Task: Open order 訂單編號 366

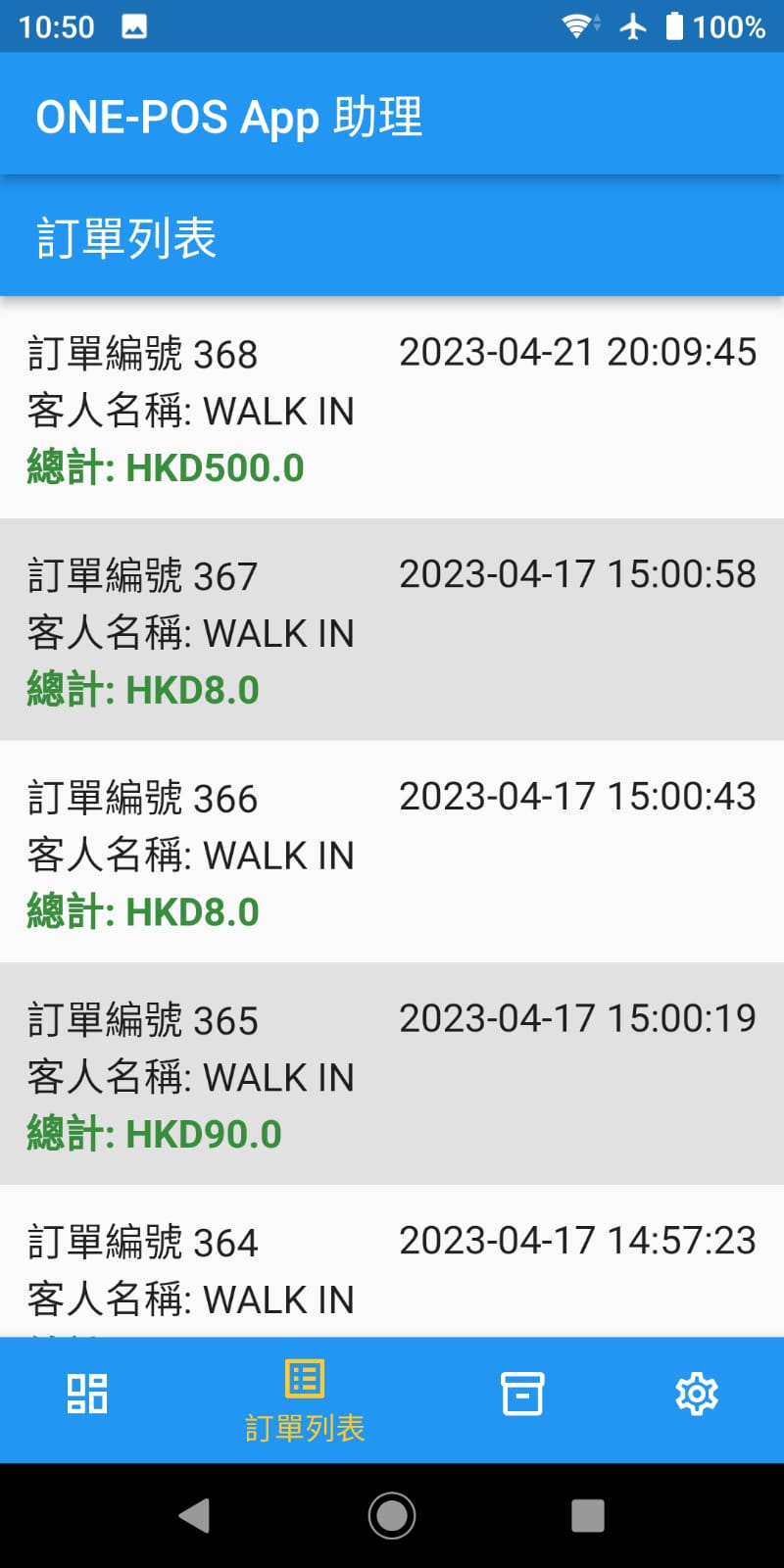Action: pos(392,855)
